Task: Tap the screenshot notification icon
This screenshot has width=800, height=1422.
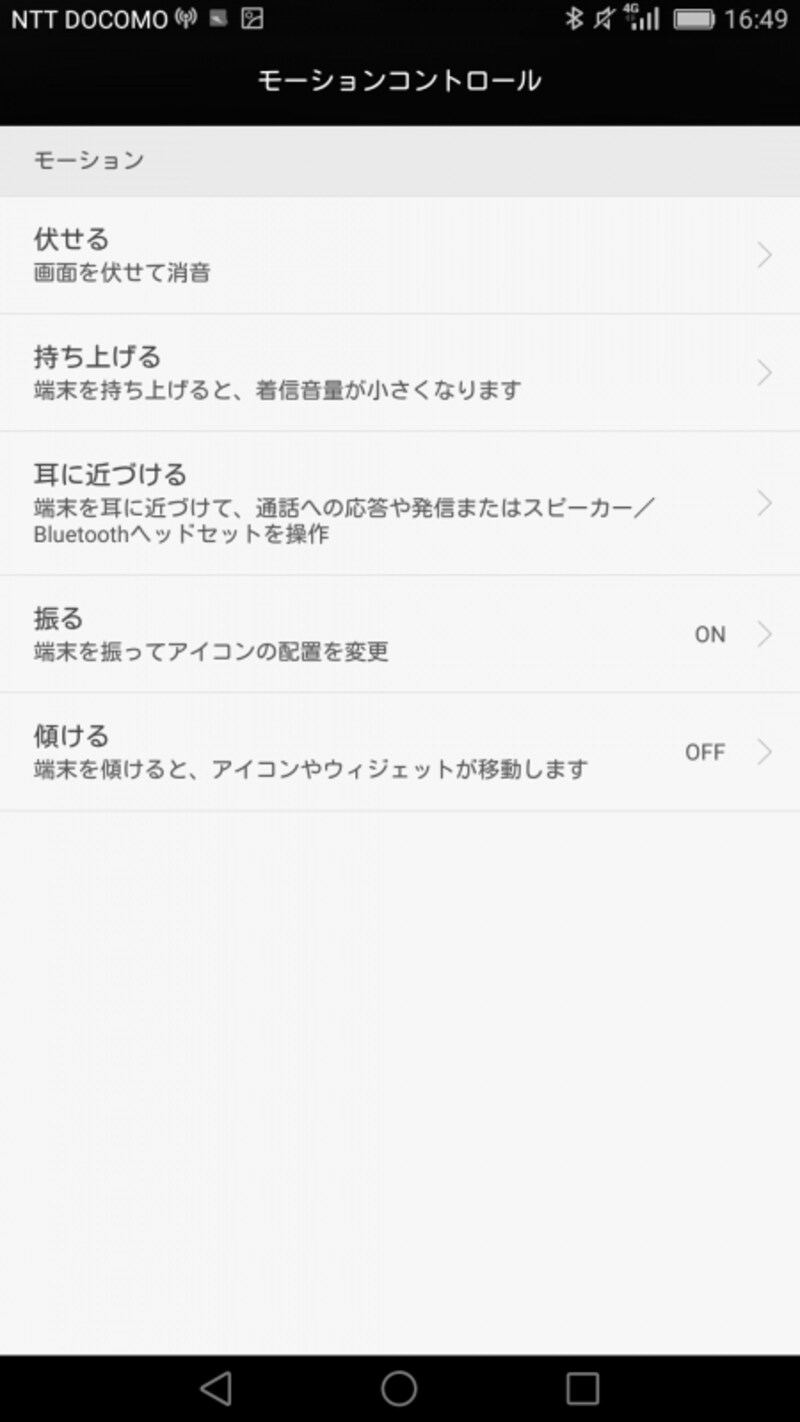Action: [x=253, y=19]
